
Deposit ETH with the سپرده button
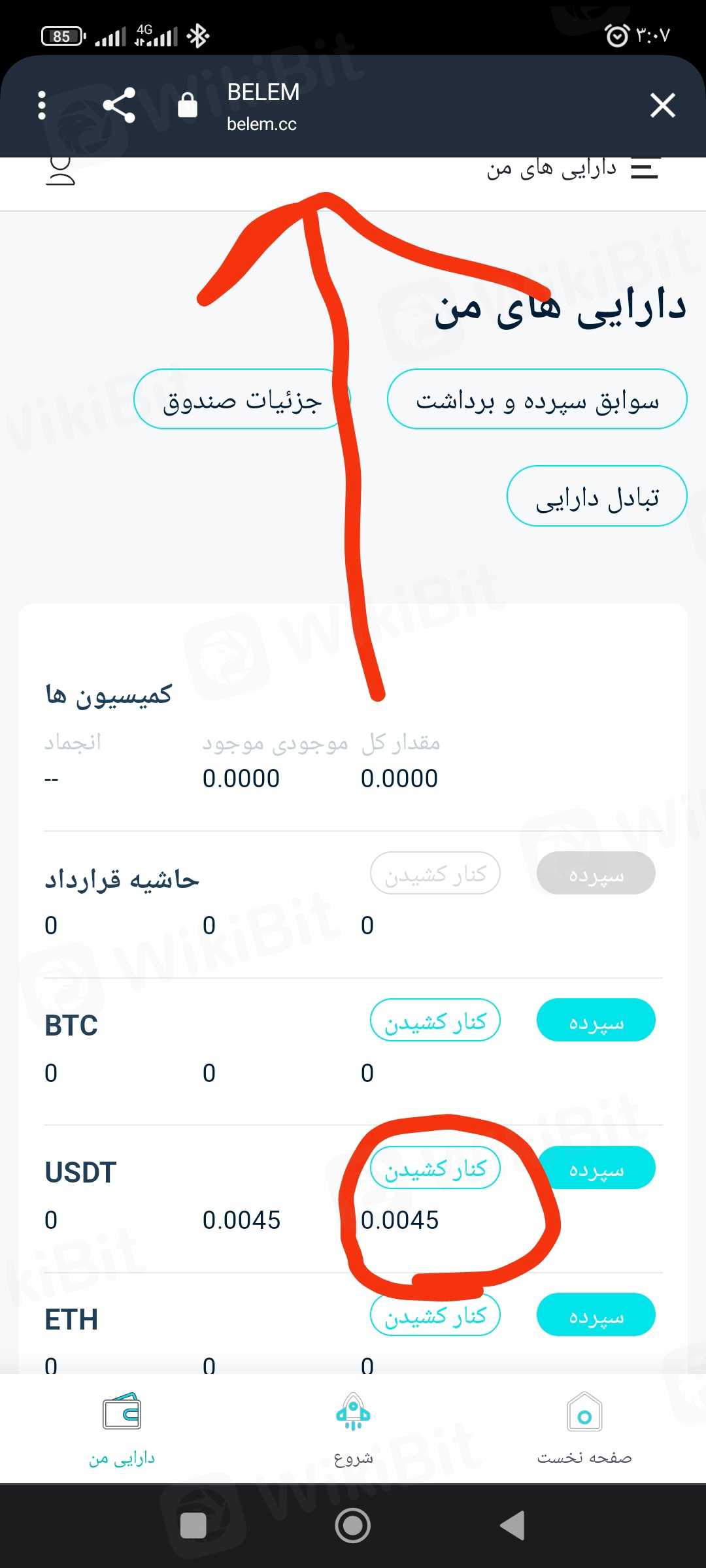click(x=596, y=1315)
